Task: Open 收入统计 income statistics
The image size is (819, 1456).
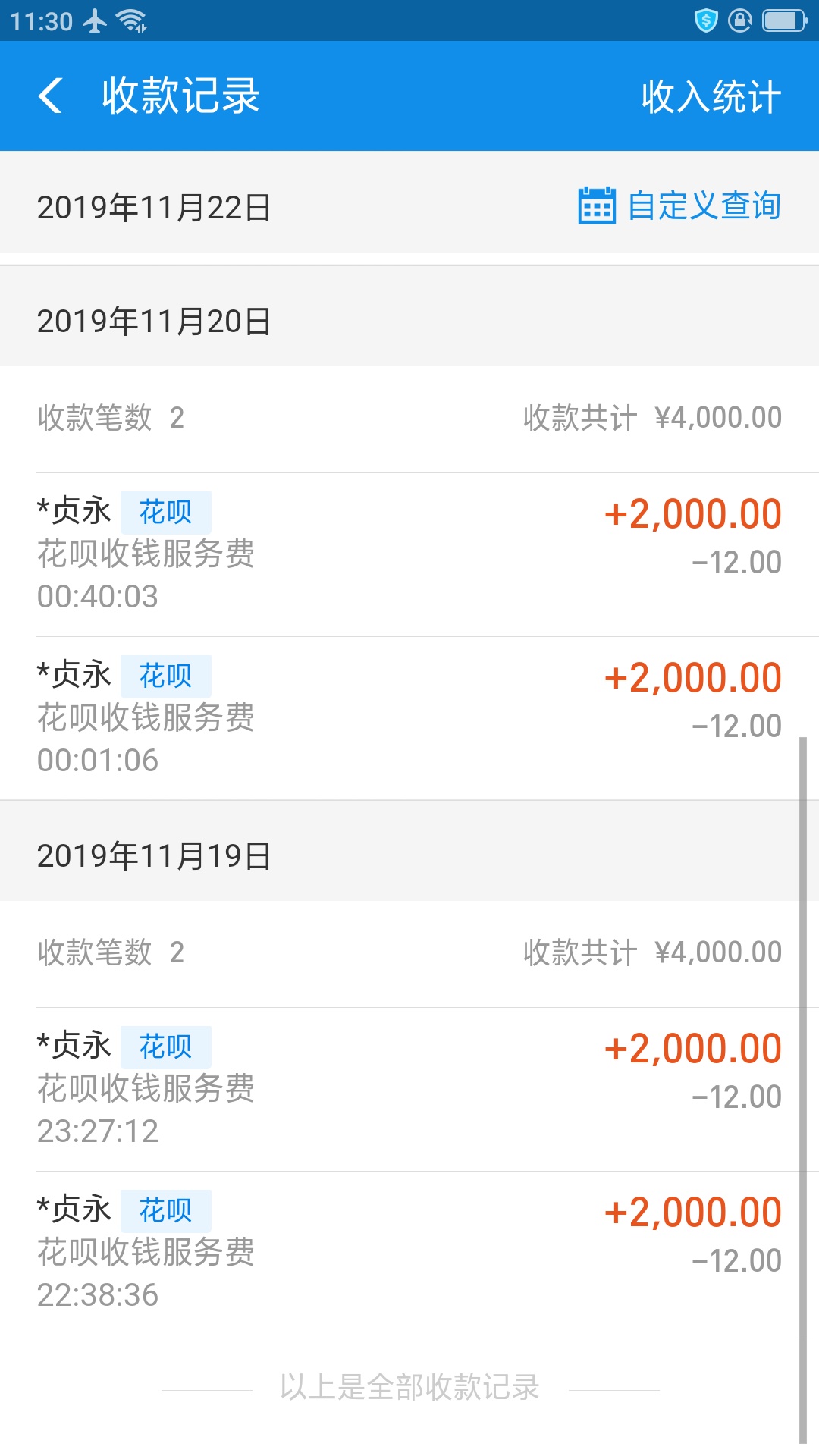Action: (711, 97)
